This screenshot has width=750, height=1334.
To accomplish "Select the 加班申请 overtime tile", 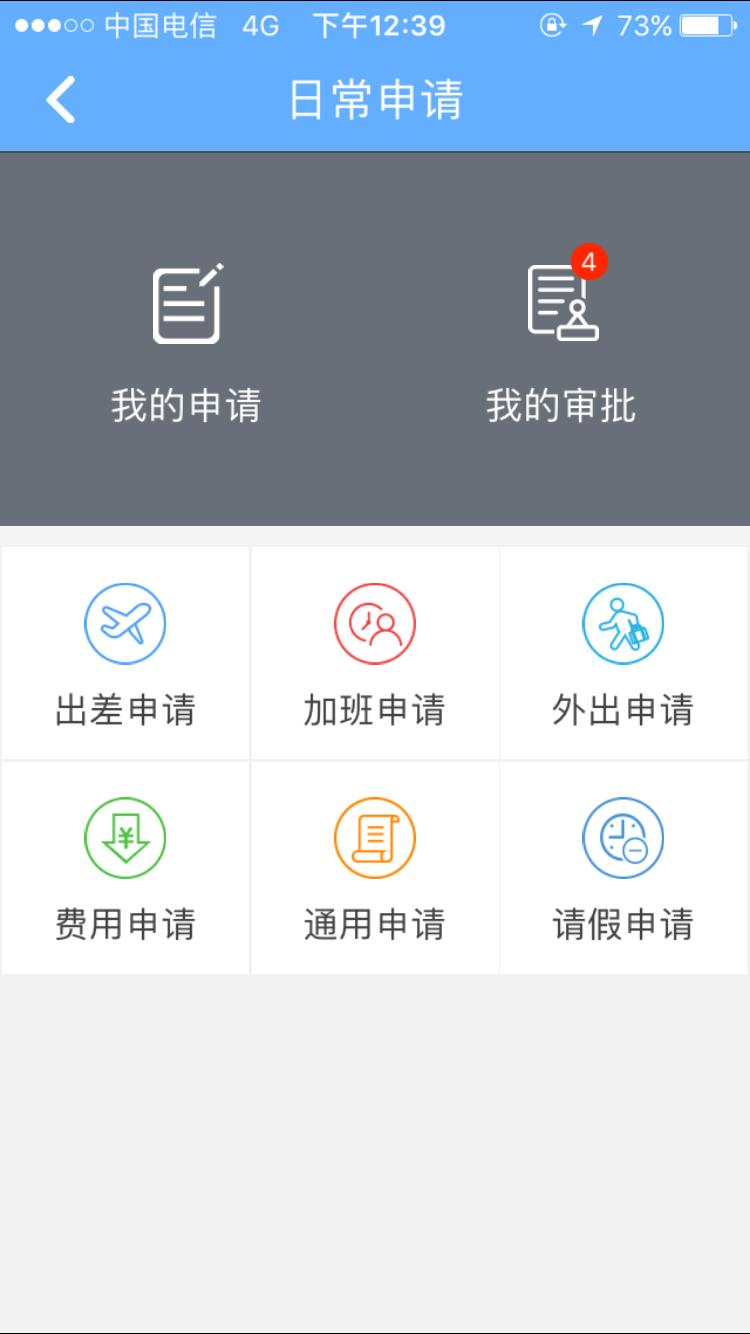I will (x=374, y=655).
